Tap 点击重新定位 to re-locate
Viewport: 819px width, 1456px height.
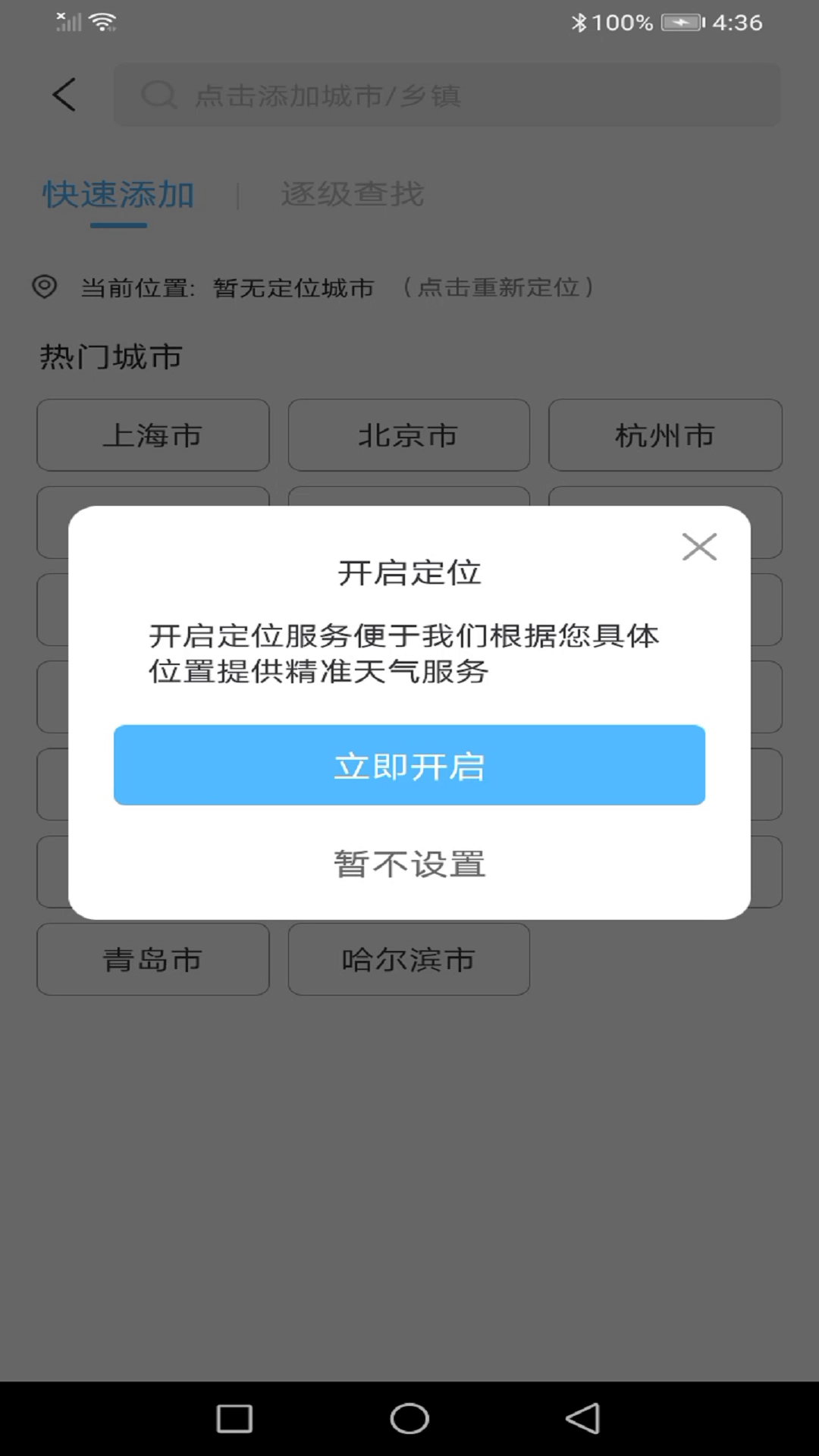[x=498, y=287]
